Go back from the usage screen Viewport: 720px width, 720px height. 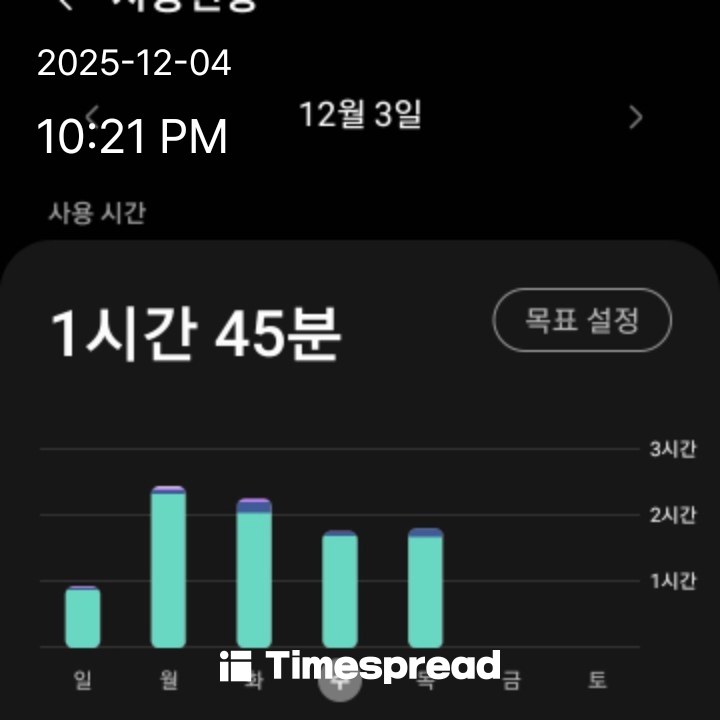66,5
